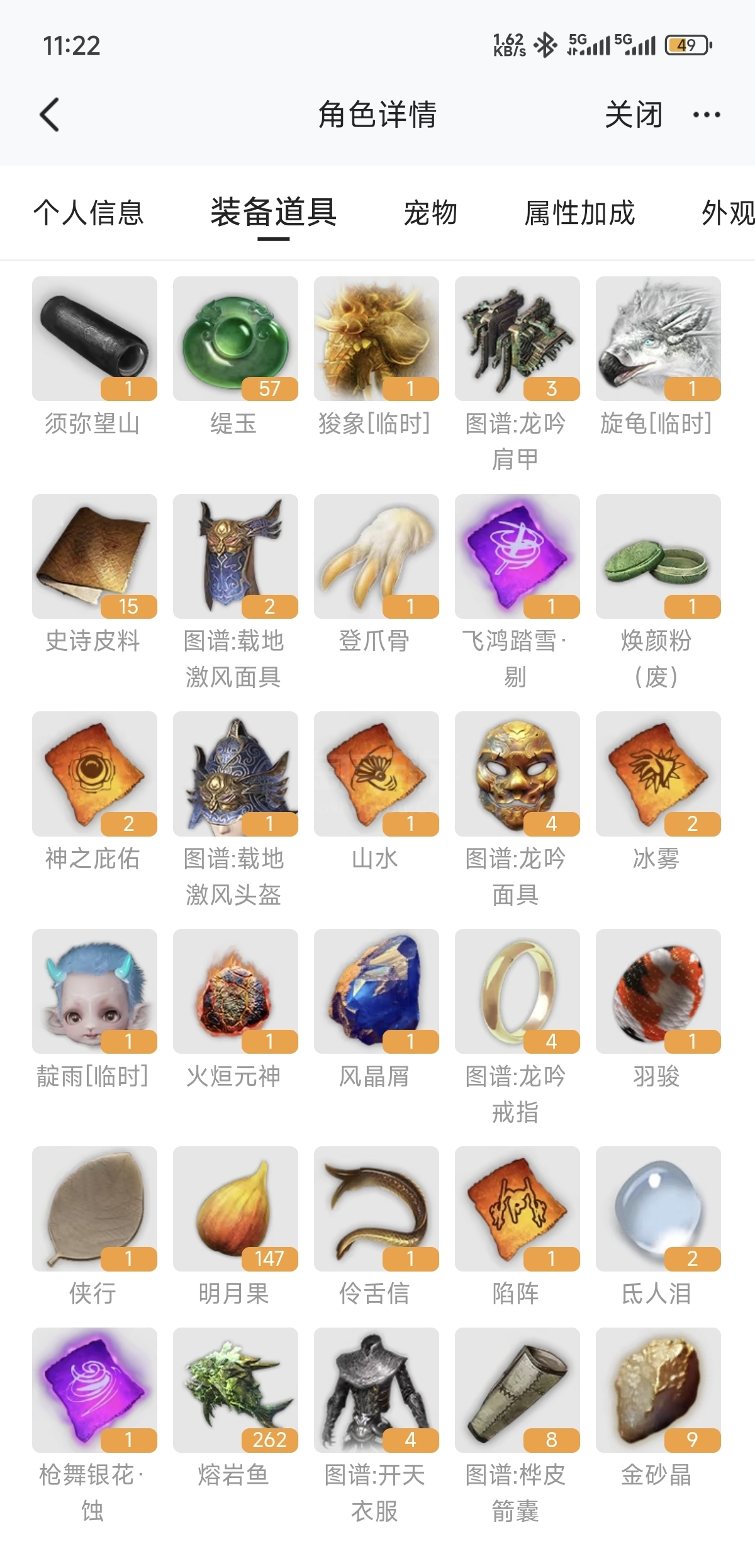
Task: View details of the 缇玉 item
Action: tap(235, 339)
